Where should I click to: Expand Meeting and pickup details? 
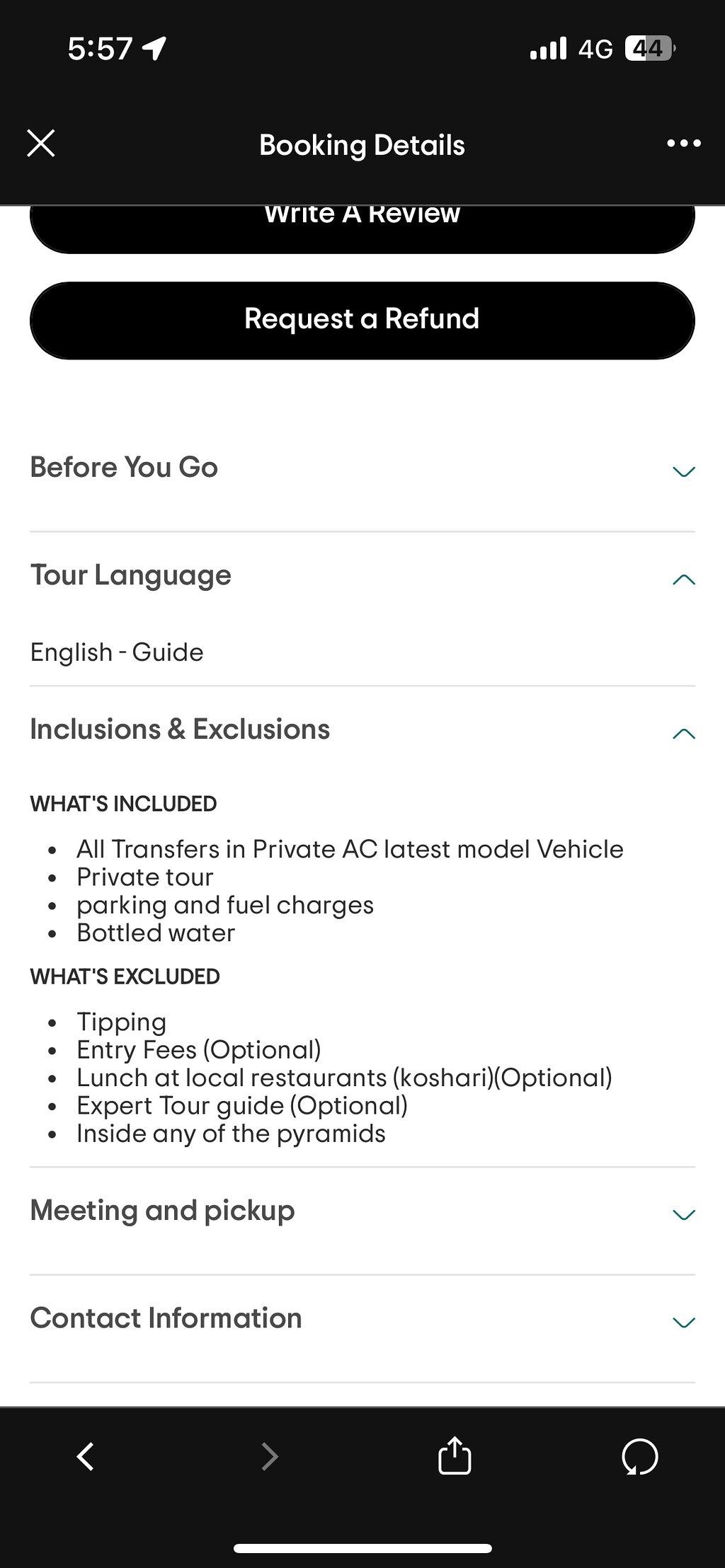[362, 1212]
